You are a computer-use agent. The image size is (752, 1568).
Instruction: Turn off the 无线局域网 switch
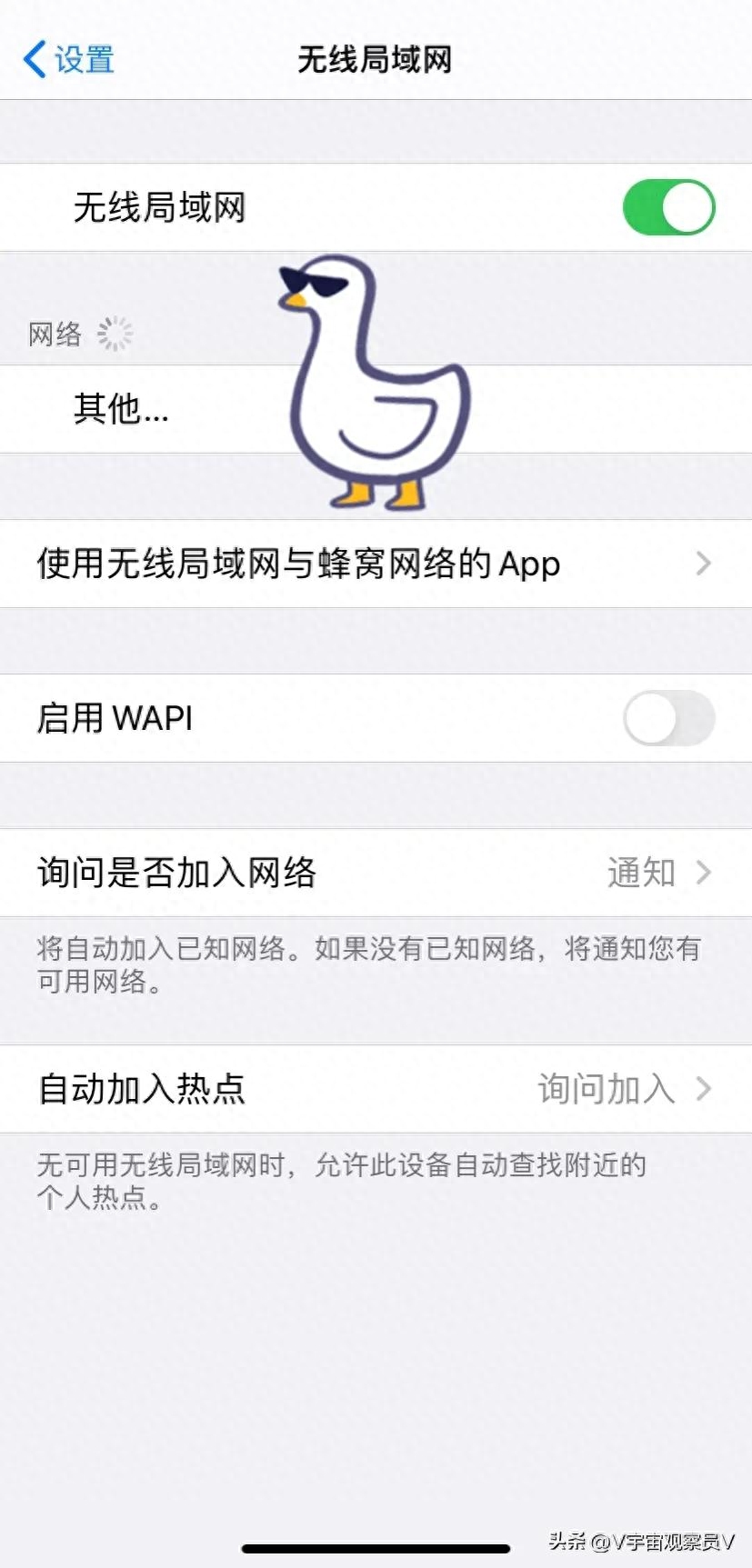click(668, 207)
